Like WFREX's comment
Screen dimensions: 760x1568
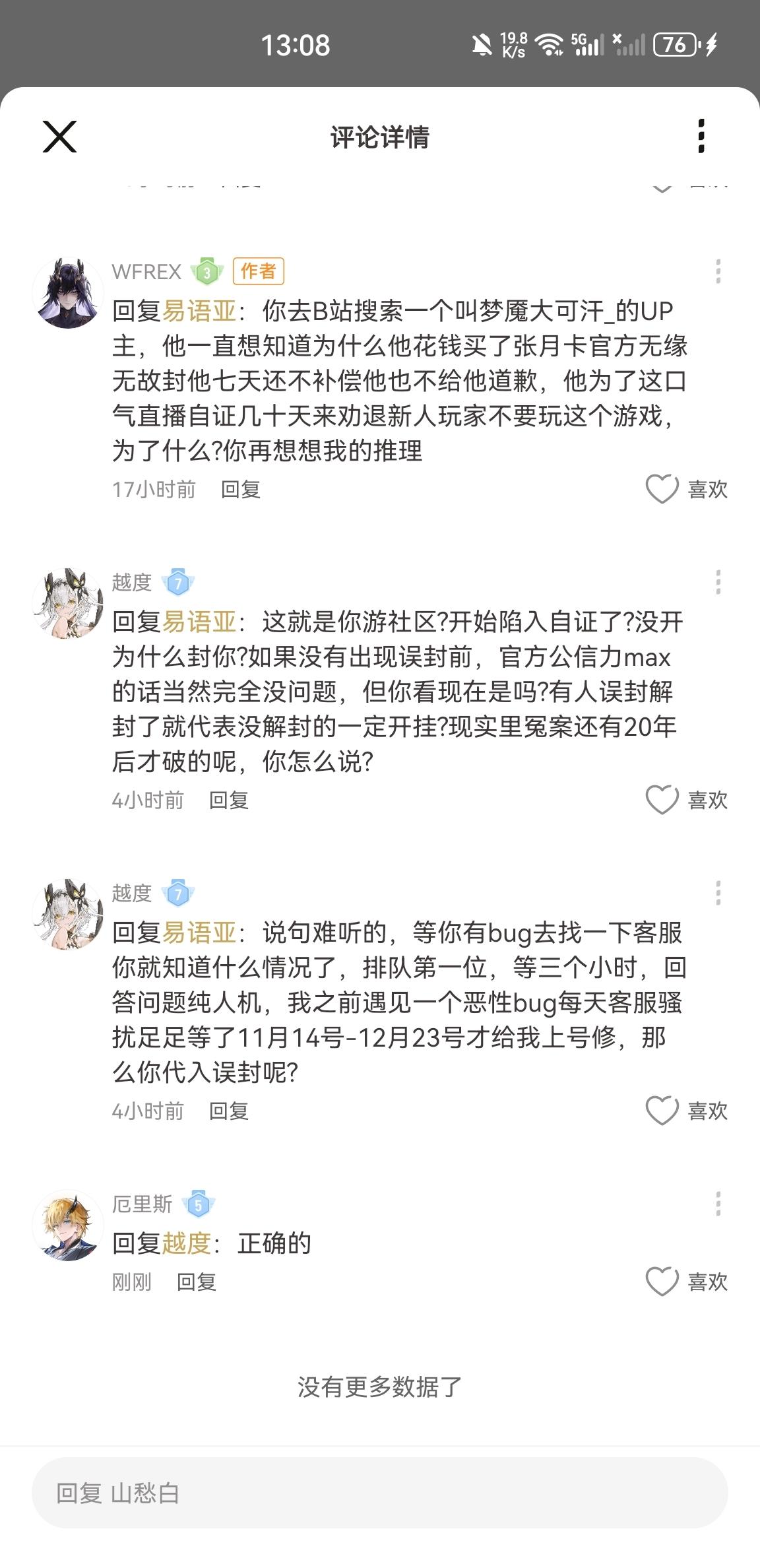662,489
